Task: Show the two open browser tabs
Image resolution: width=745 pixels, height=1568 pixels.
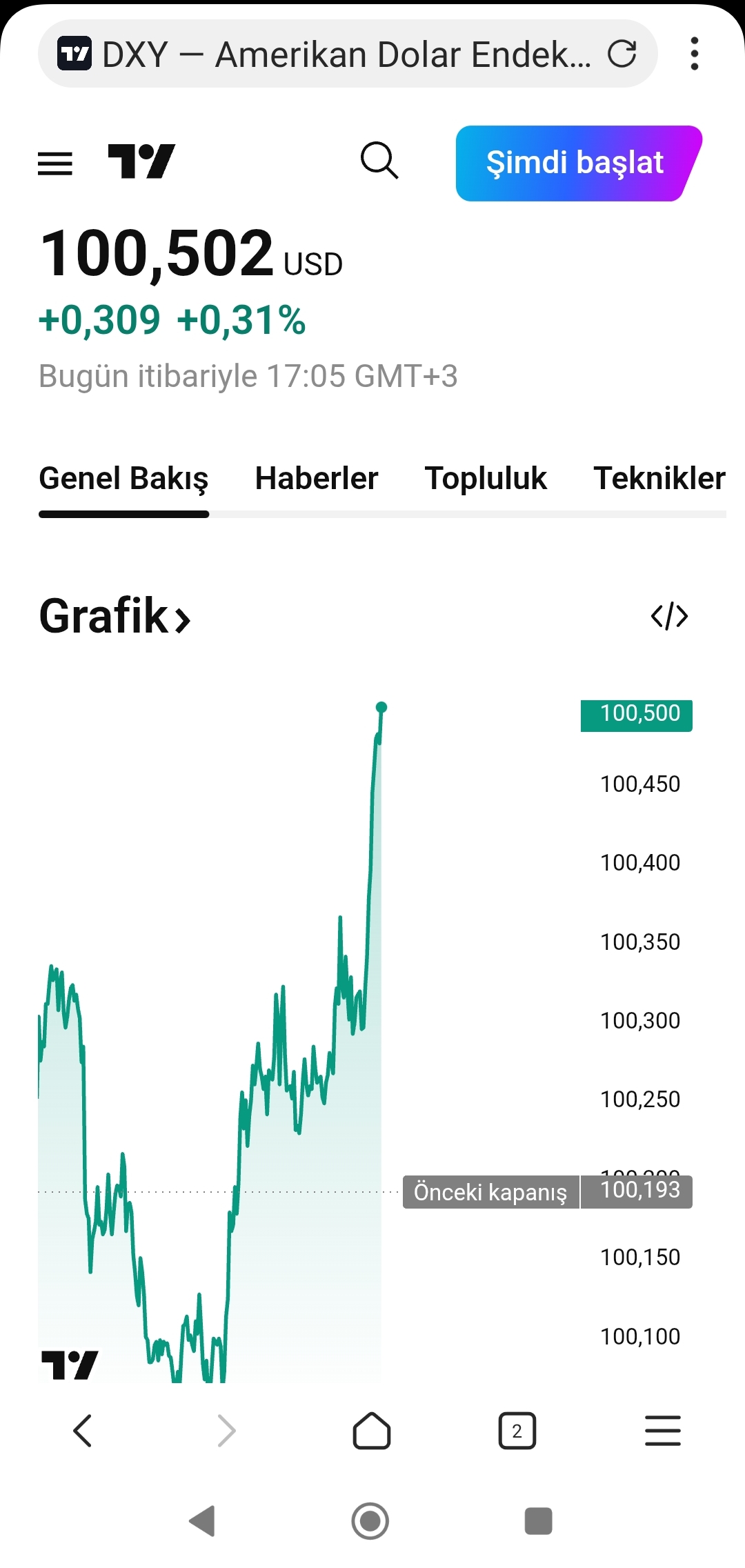Action: 517,1430
